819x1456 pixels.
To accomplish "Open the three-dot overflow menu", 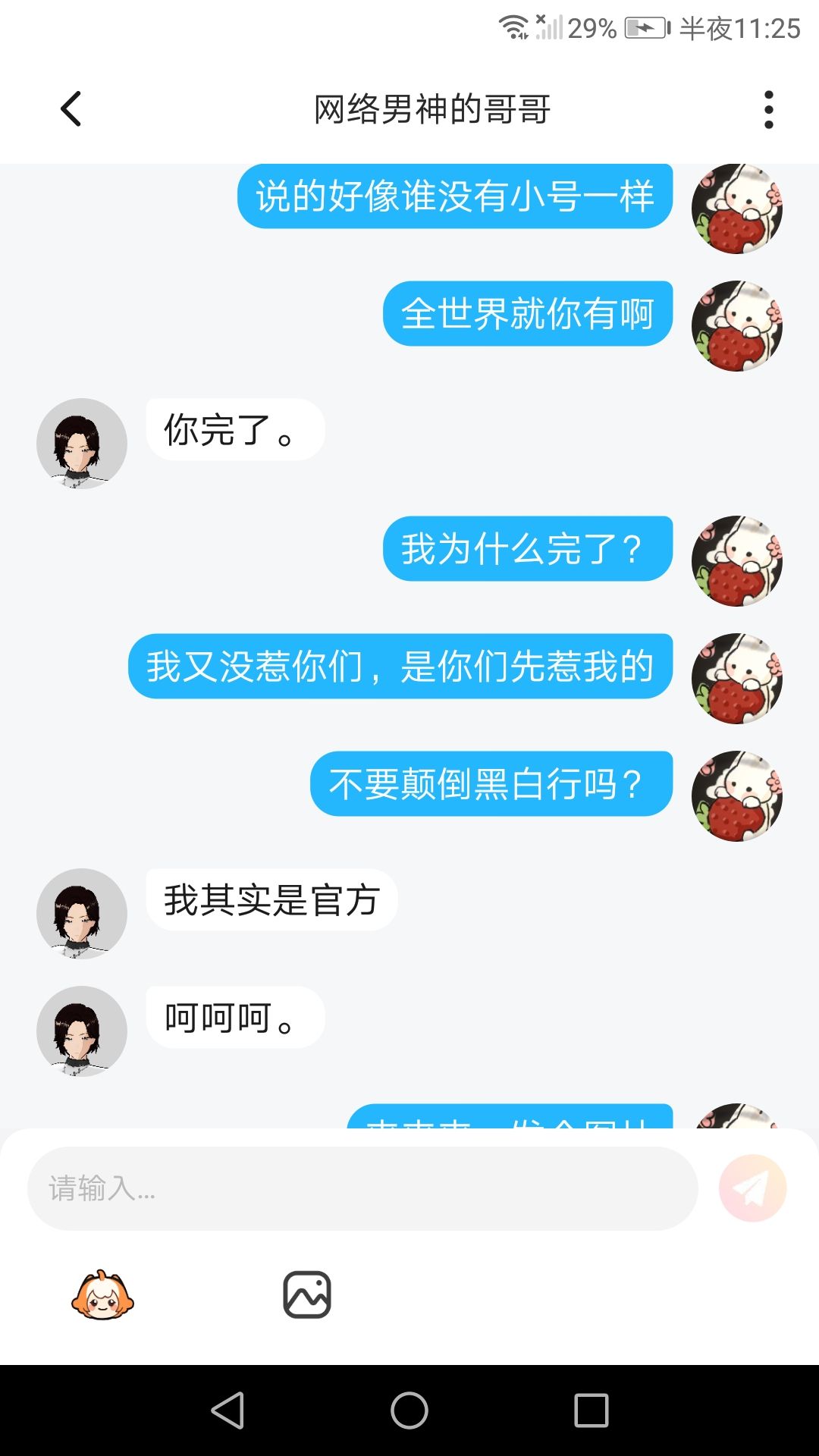I will 768,110.
